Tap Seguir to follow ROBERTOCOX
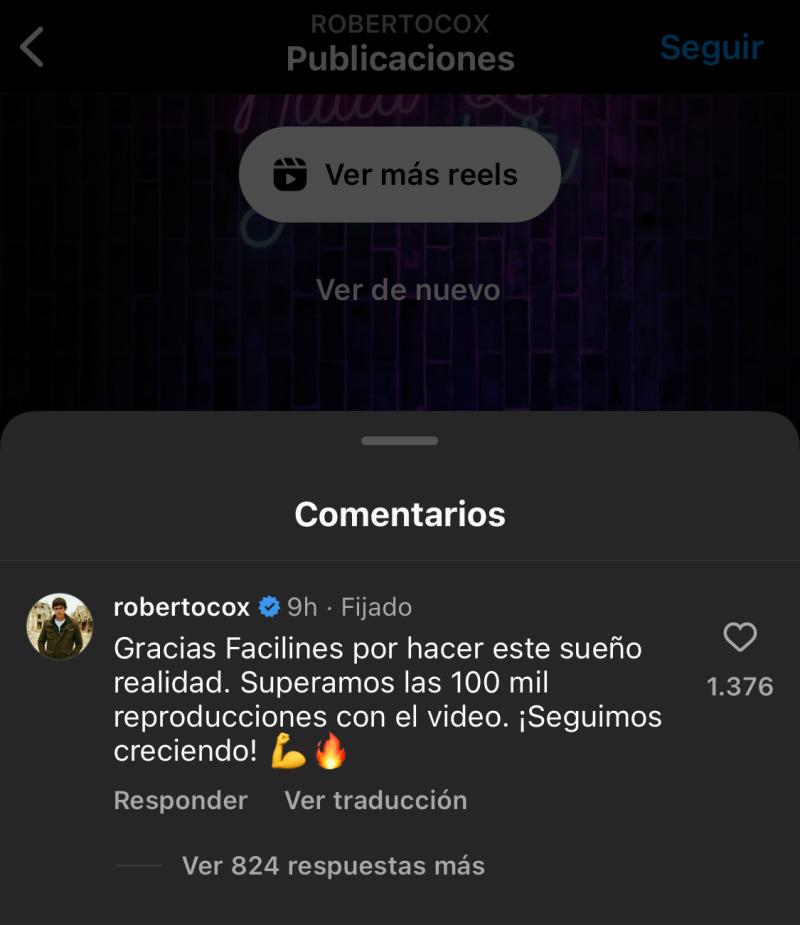800x925 pixels. click(x=711, y=45)
